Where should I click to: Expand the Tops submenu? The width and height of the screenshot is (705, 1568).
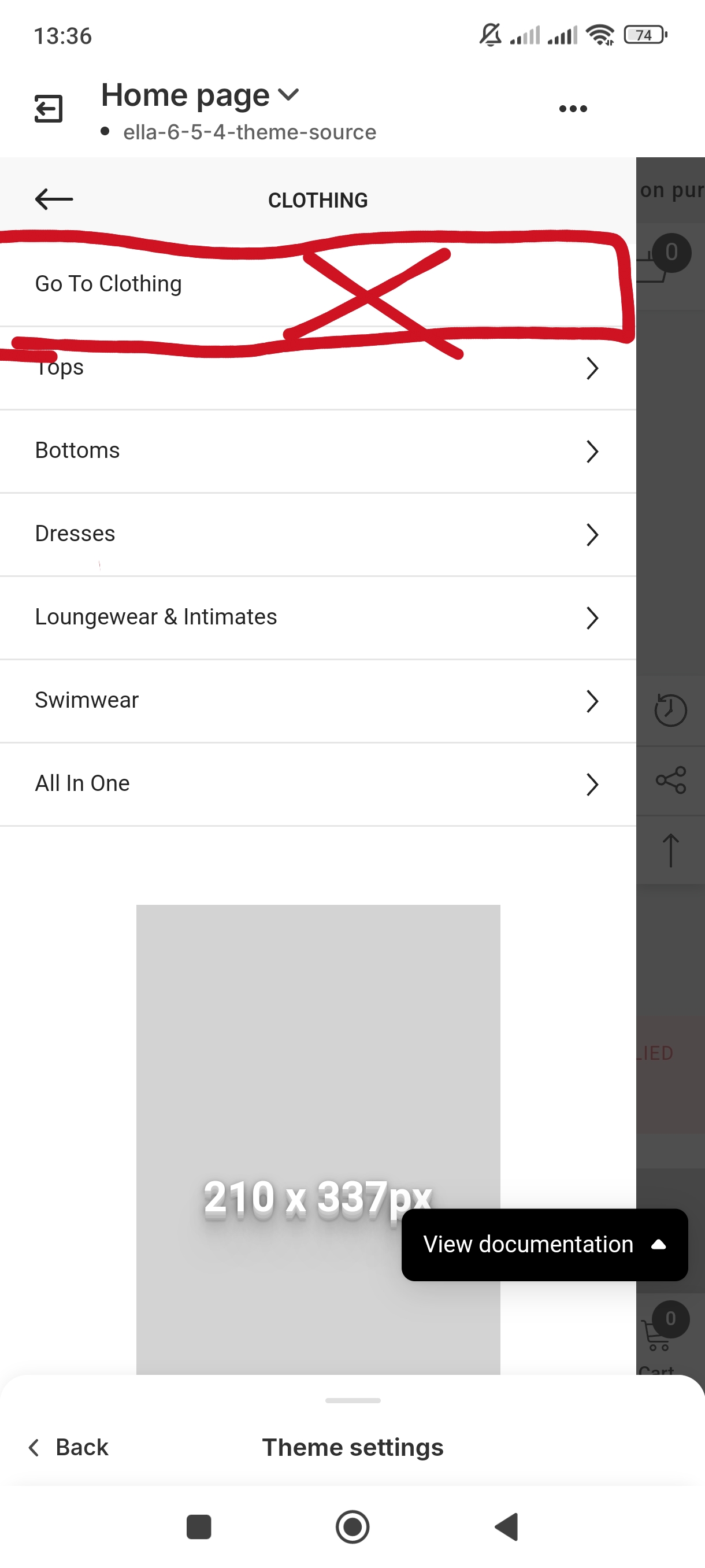592,368
